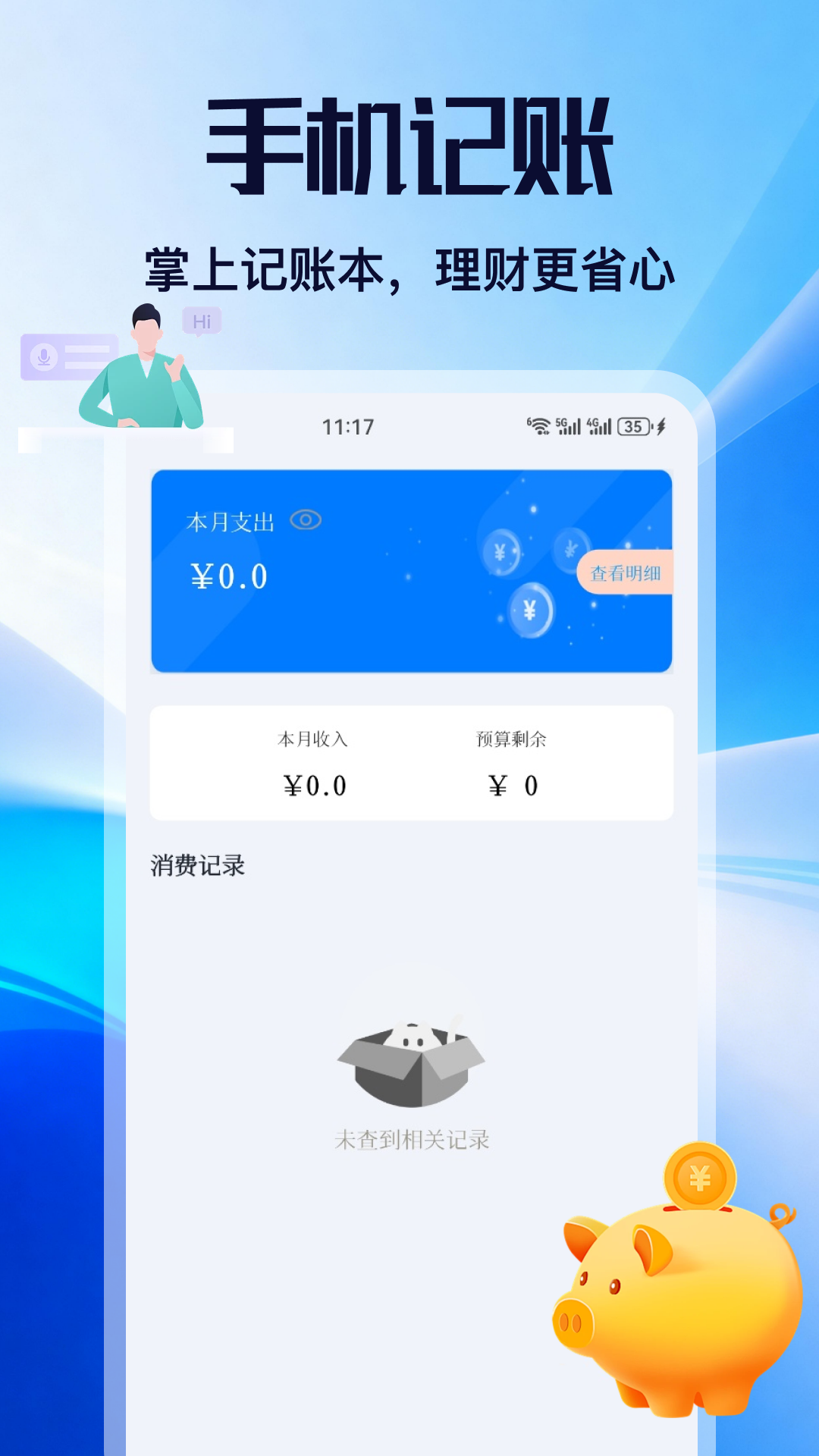The image size is (819, 1456).
Task: Tap the time 11:17 in status bar
Action: click(x=348, y=427)
